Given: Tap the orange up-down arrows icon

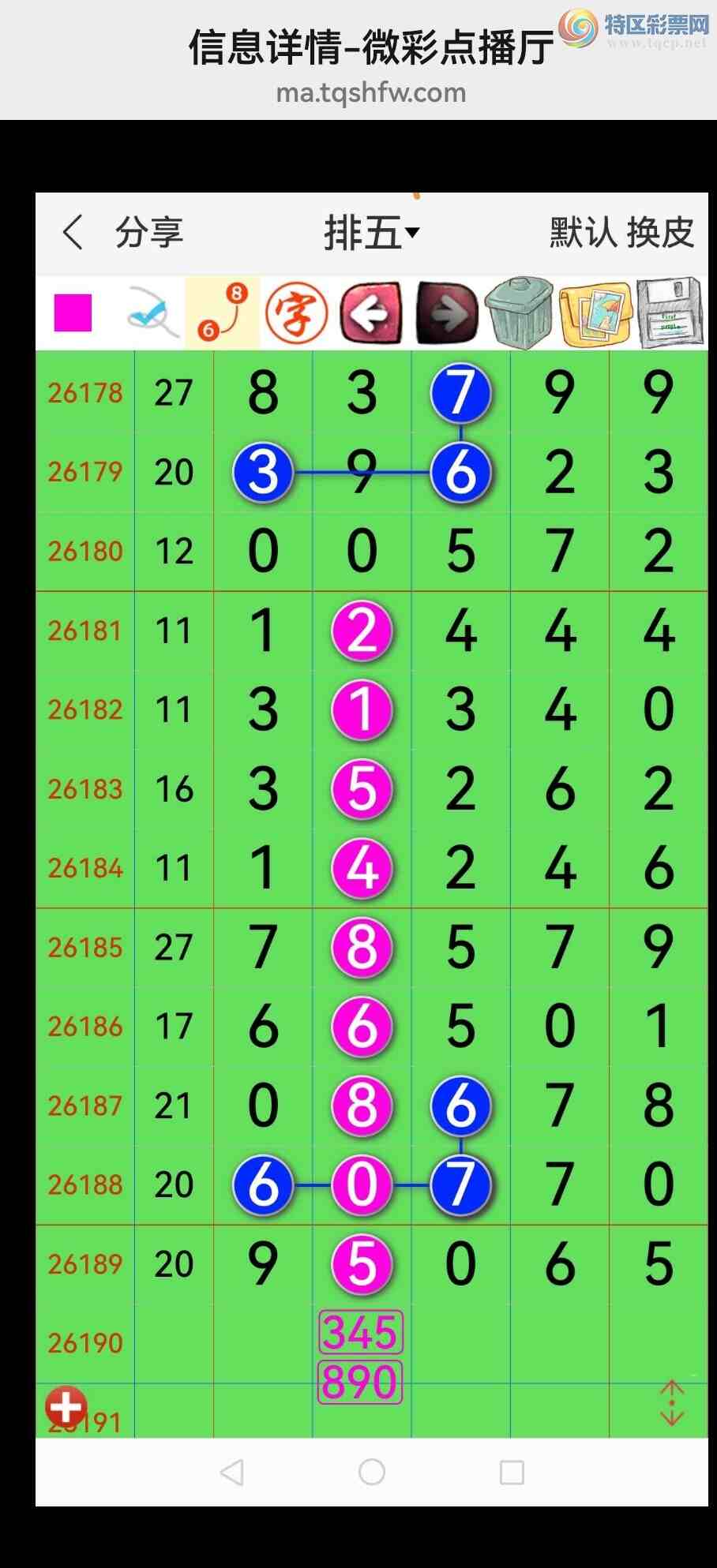Looking at the screenshot, I should click(672, 1403).
